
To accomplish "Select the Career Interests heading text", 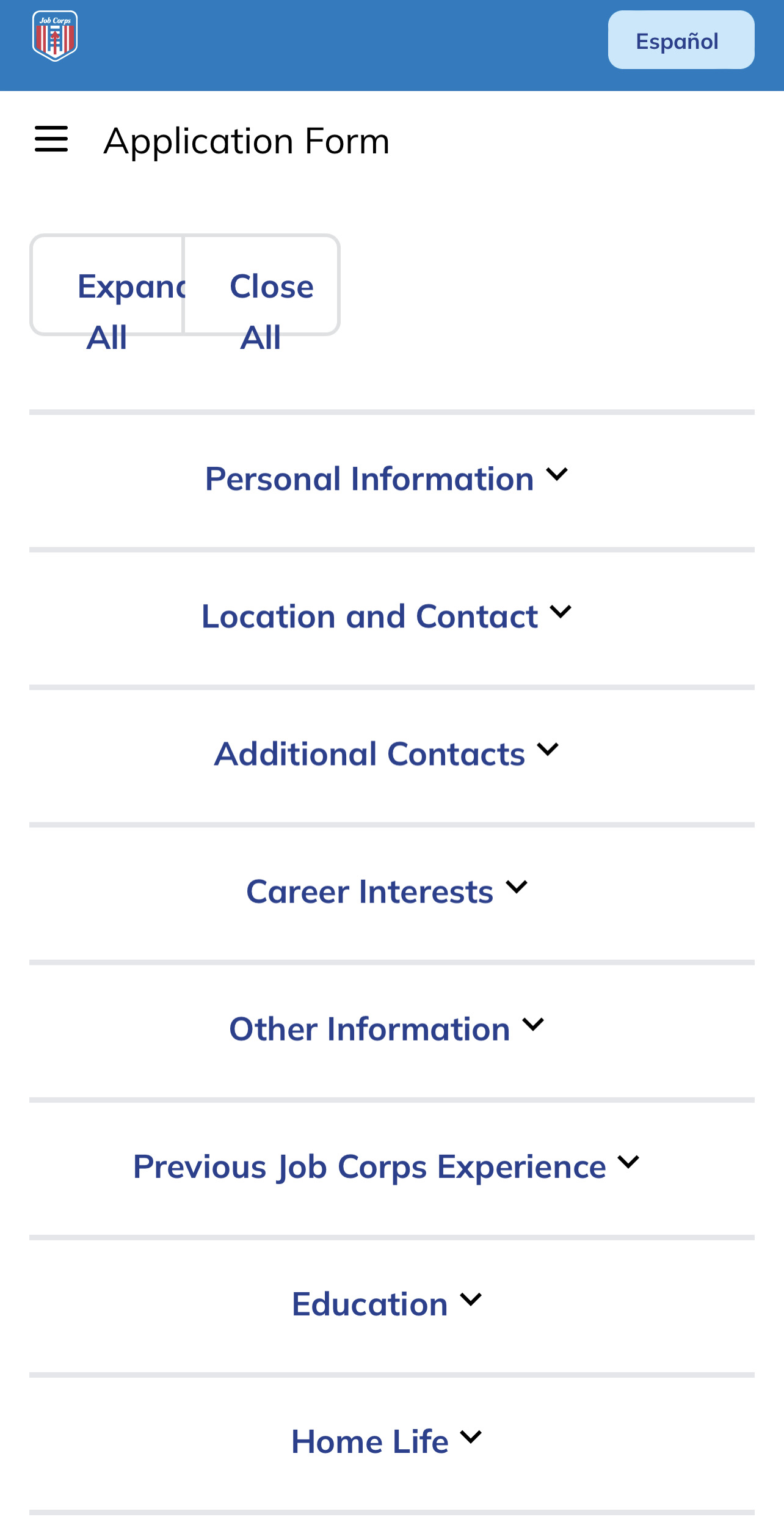I will pos(370,891).
